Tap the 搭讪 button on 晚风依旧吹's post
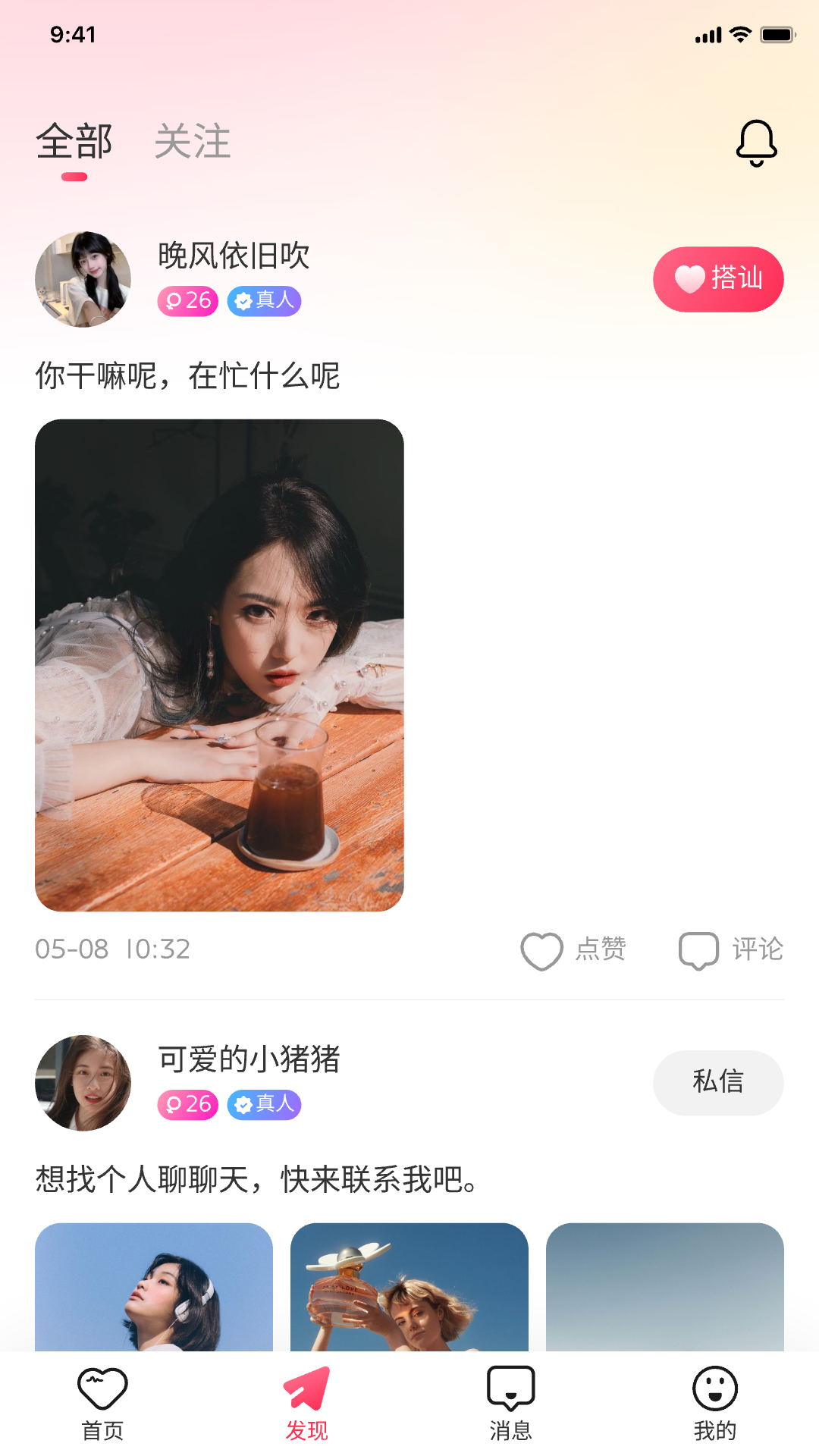Screen dimensions: 819x1456 point(717,279)
